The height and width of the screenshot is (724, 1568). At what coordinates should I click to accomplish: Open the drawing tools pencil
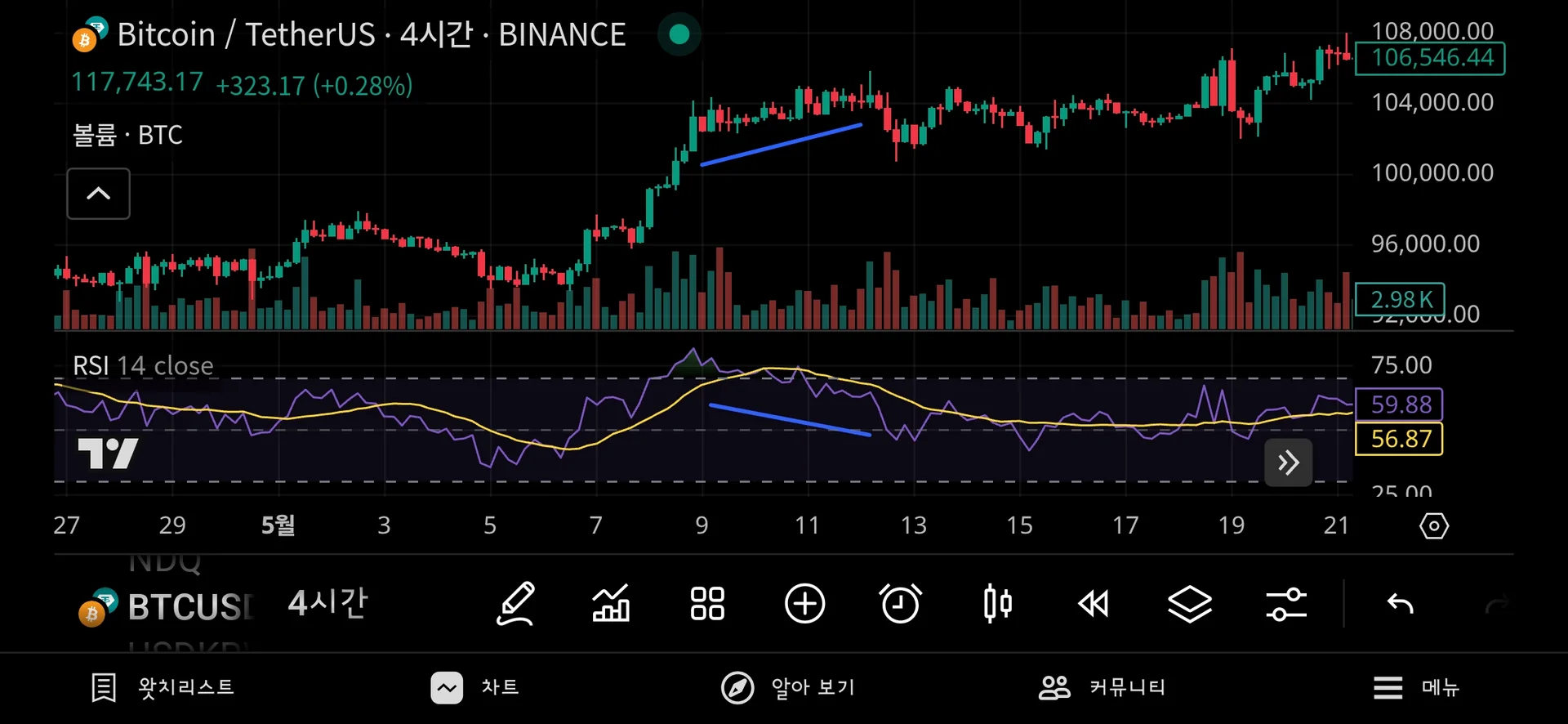516,605
